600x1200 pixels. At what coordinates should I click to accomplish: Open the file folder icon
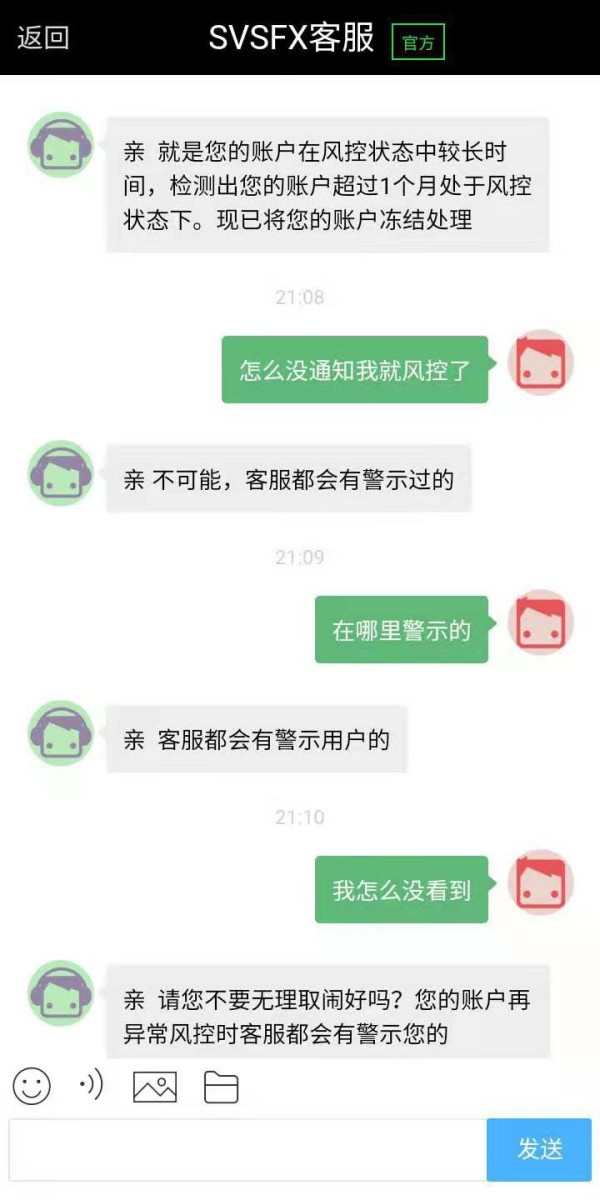[x=221, y=1087]
